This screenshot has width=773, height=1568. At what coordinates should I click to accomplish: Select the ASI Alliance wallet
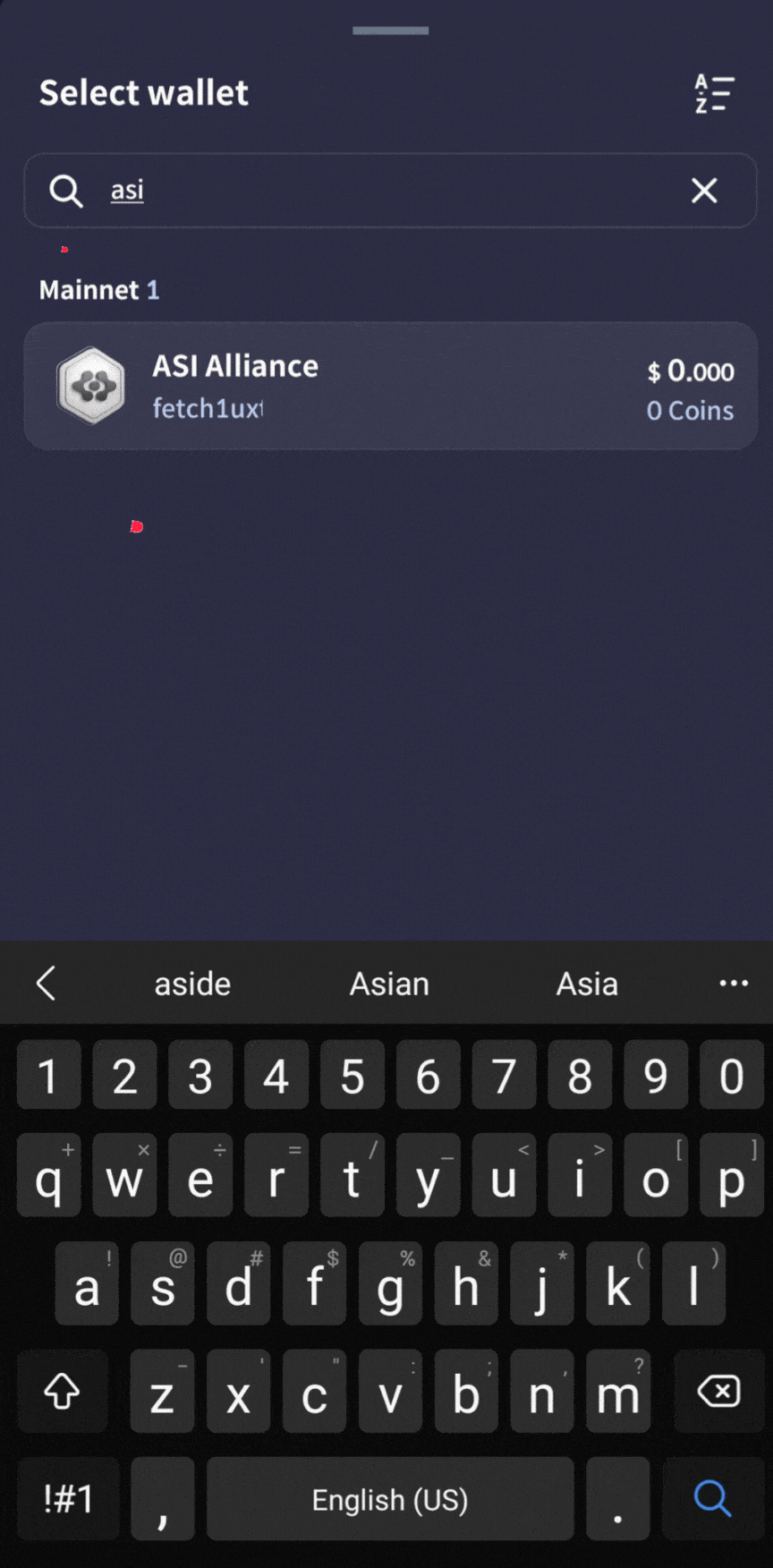[390, 386]
